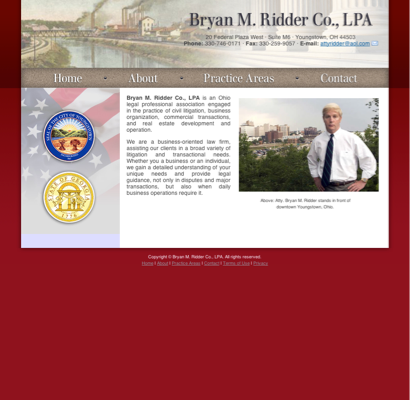410x400 pixels.
Task: Open the footer About link
Action: click(x=162, y=263)
